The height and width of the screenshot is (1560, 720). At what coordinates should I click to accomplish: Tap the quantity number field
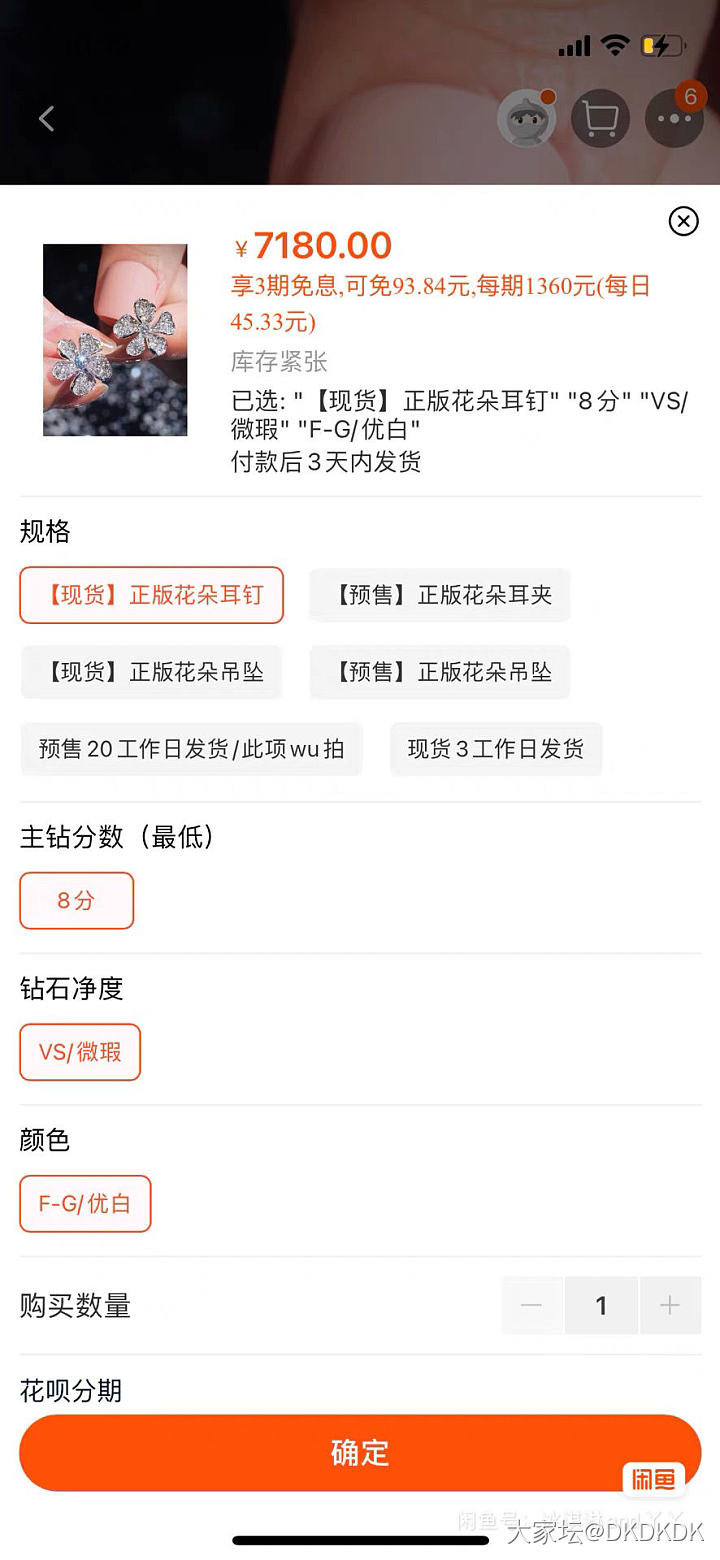(x=601, y=1305)
